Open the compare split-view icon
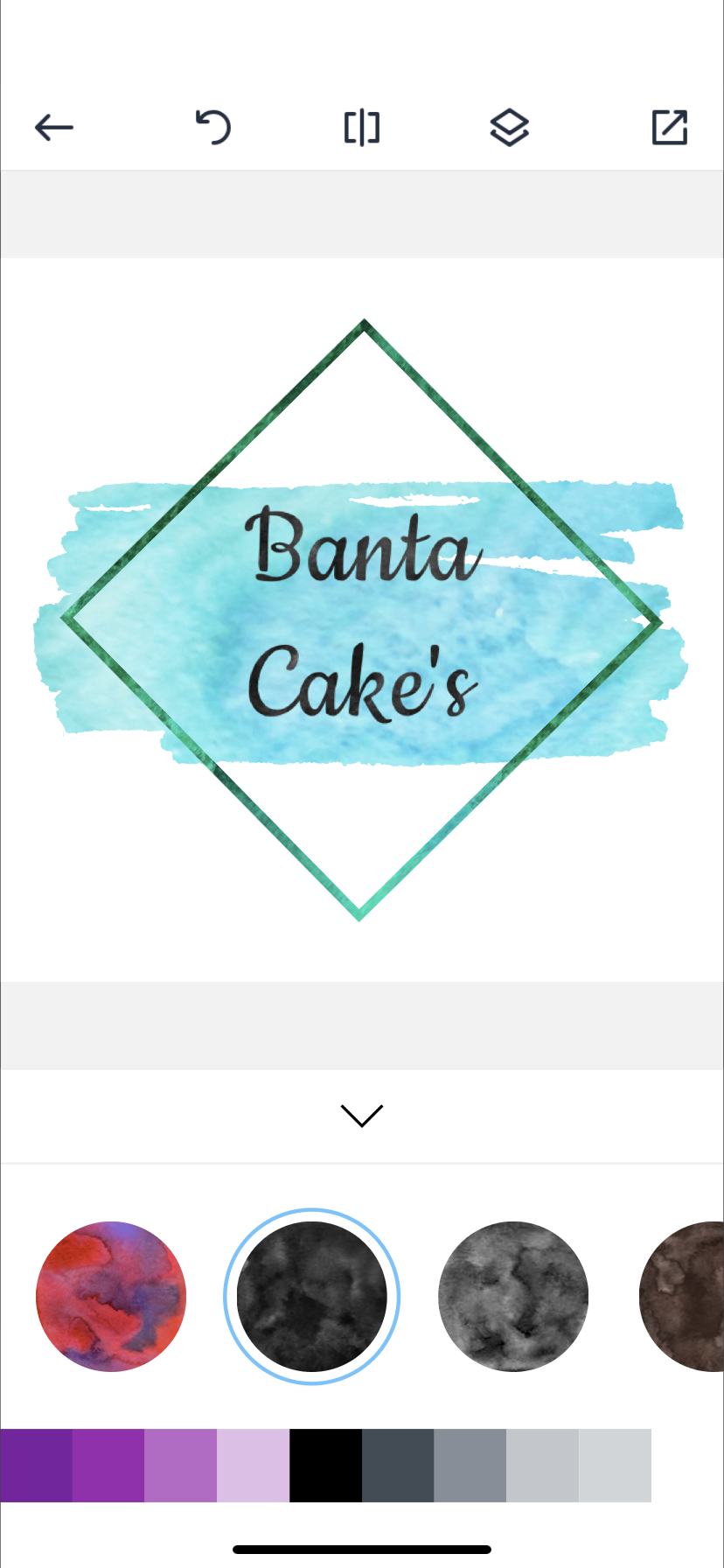Viewport: 724px width, 1568px height. (x=362, y=128)
